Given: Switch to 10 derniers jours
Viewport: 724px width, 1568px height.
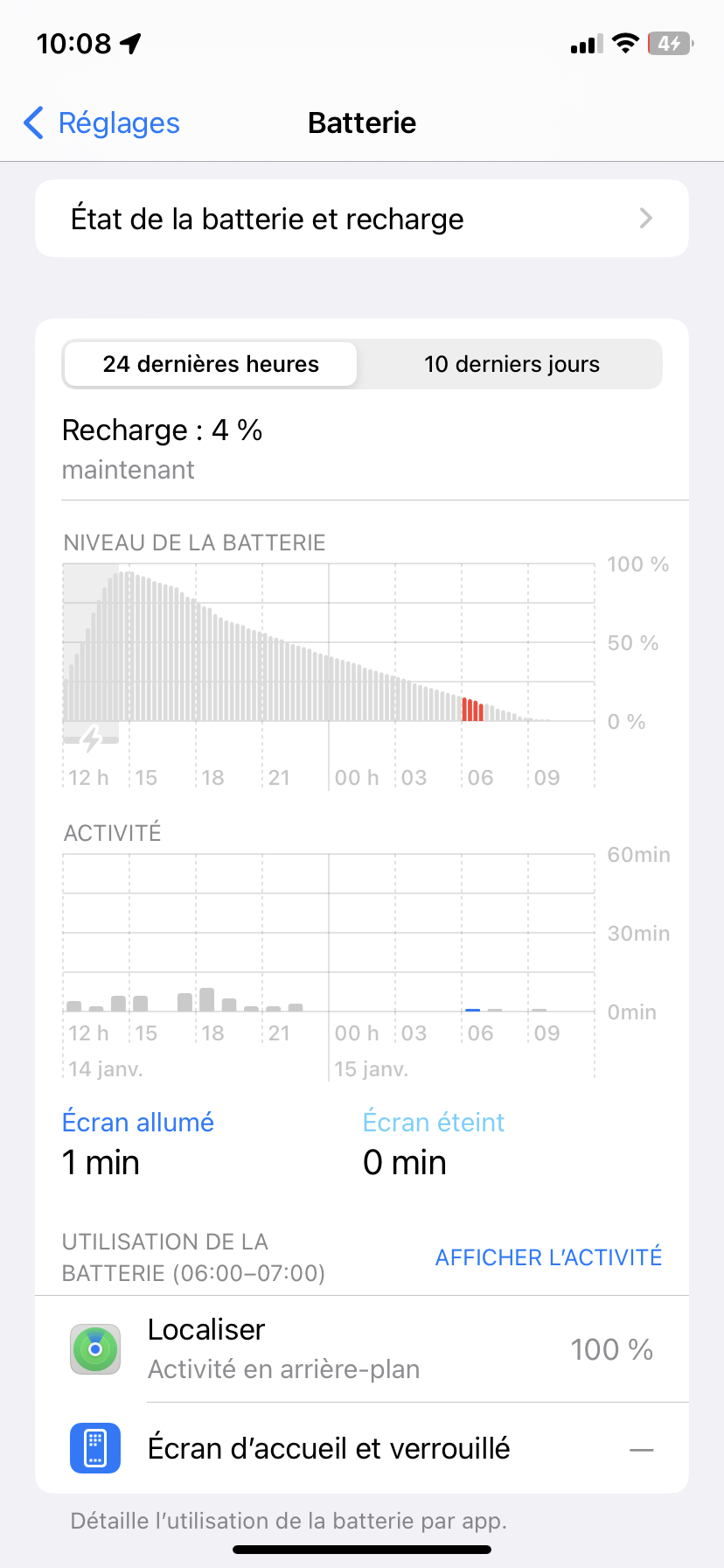Looking at the screenshot, I should point(512,364).
